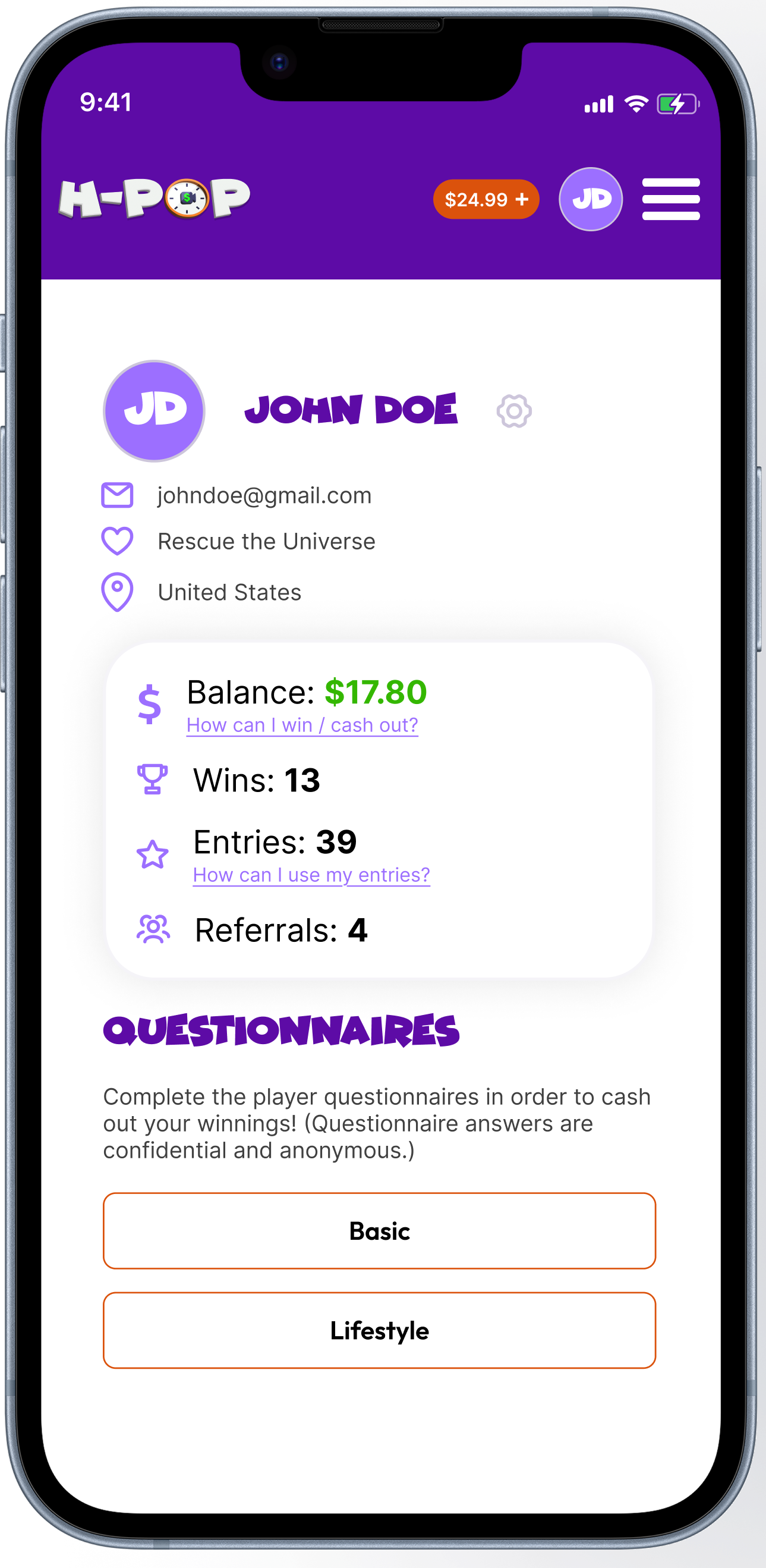Open "How can I use my entries?" link

coord(311,875)
